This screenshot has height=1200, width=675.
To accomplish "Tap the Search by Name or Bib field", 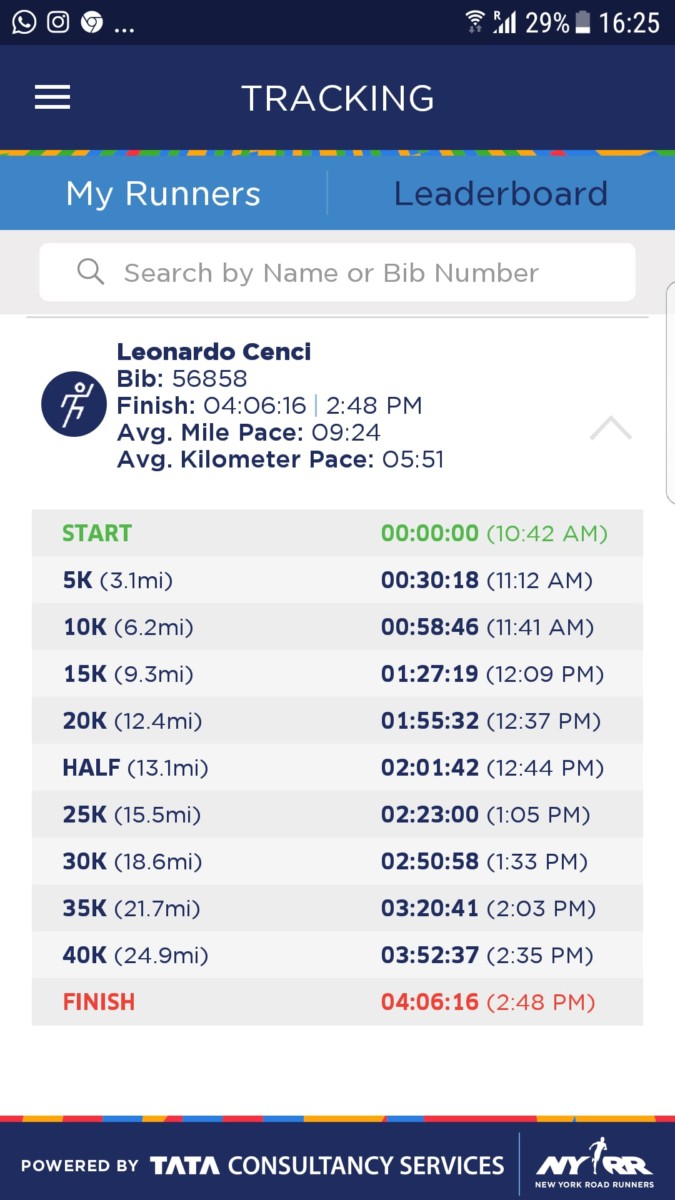I will coord(337,272).
